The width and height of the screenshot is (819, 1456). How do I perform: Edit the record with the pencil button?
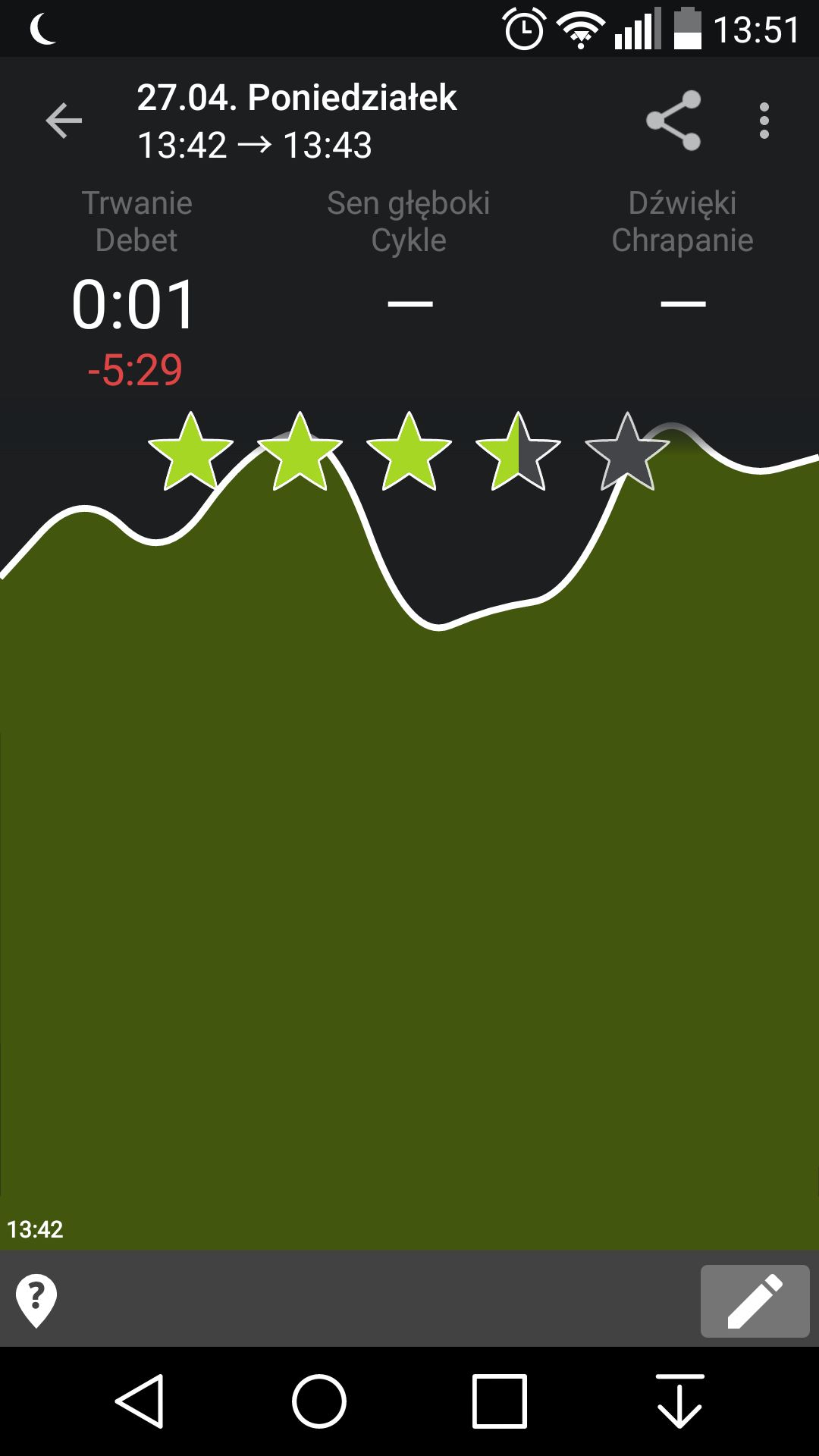click(755, 1301)
